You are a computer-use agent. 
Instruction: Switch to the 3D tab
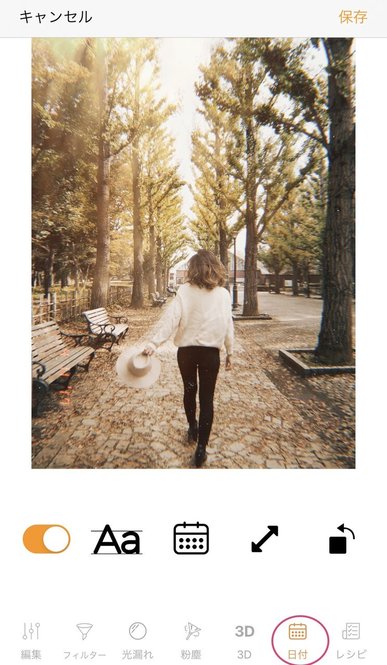(245, 640)
